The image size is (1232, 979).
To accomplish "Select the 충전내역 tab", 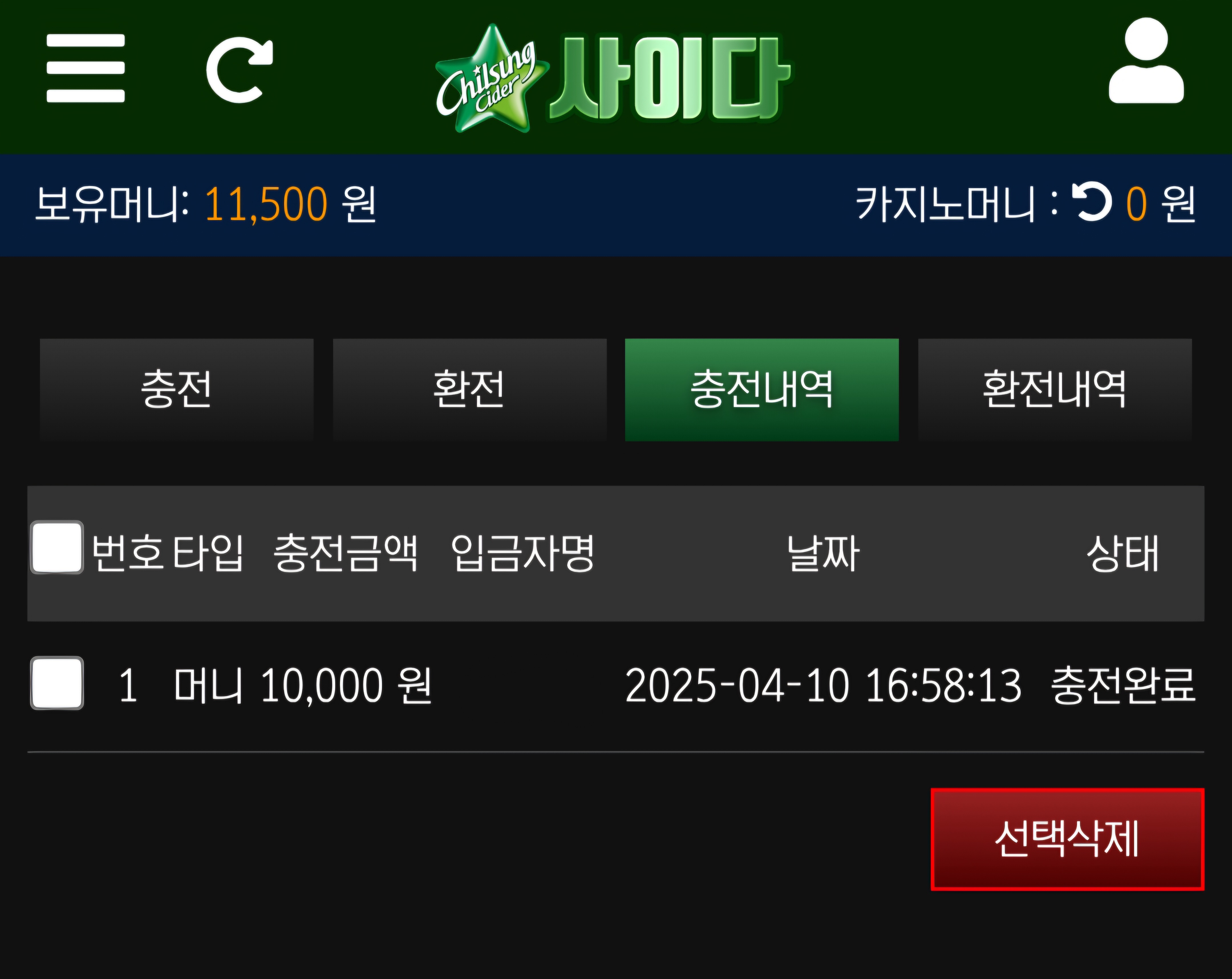I will (x=761, y=389).
